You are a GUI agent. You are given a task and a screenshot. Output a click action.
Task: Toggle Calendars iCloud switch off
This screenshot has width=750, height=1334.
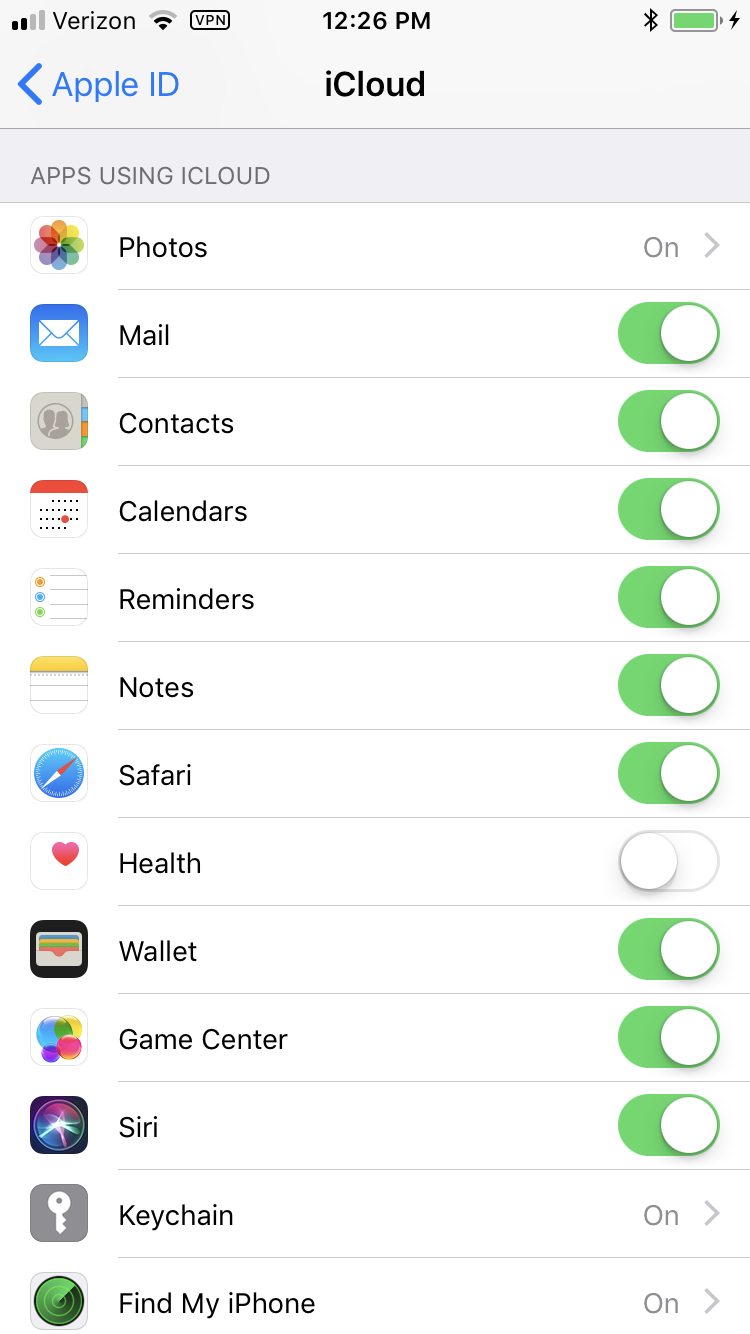coord(669,510)
